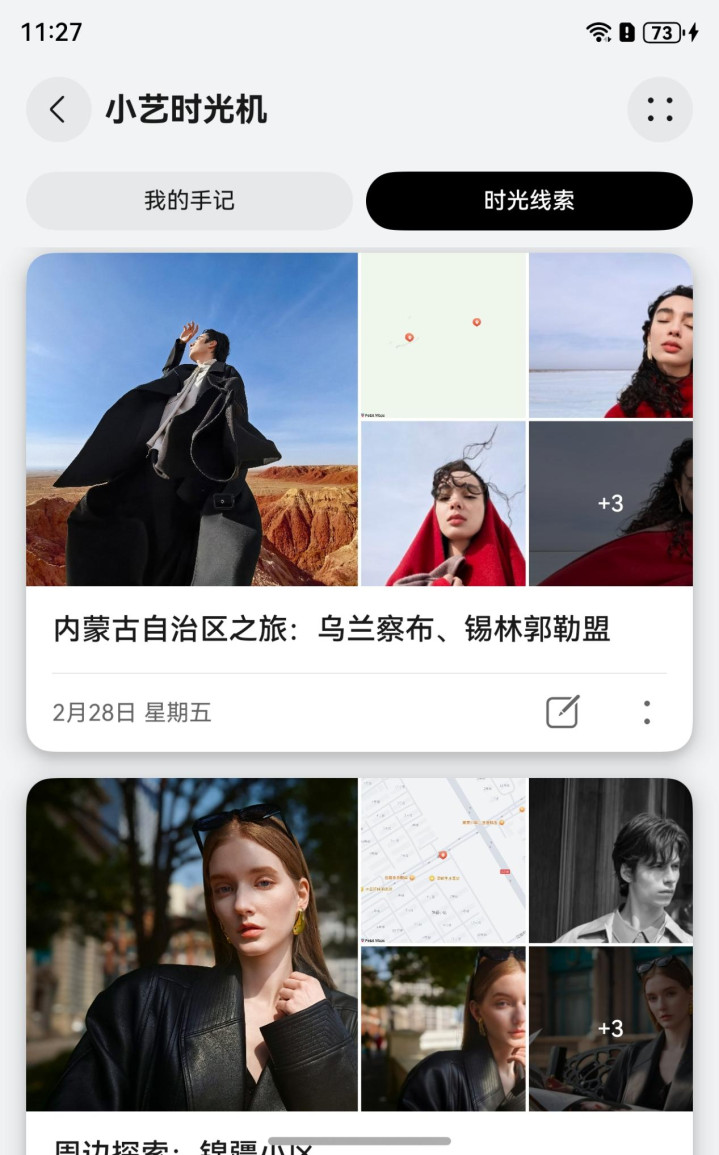The image size is (719, 1155).
Task: Open overflow menu for 内蒙古自治区之旅 card
Action: (647, 712)
